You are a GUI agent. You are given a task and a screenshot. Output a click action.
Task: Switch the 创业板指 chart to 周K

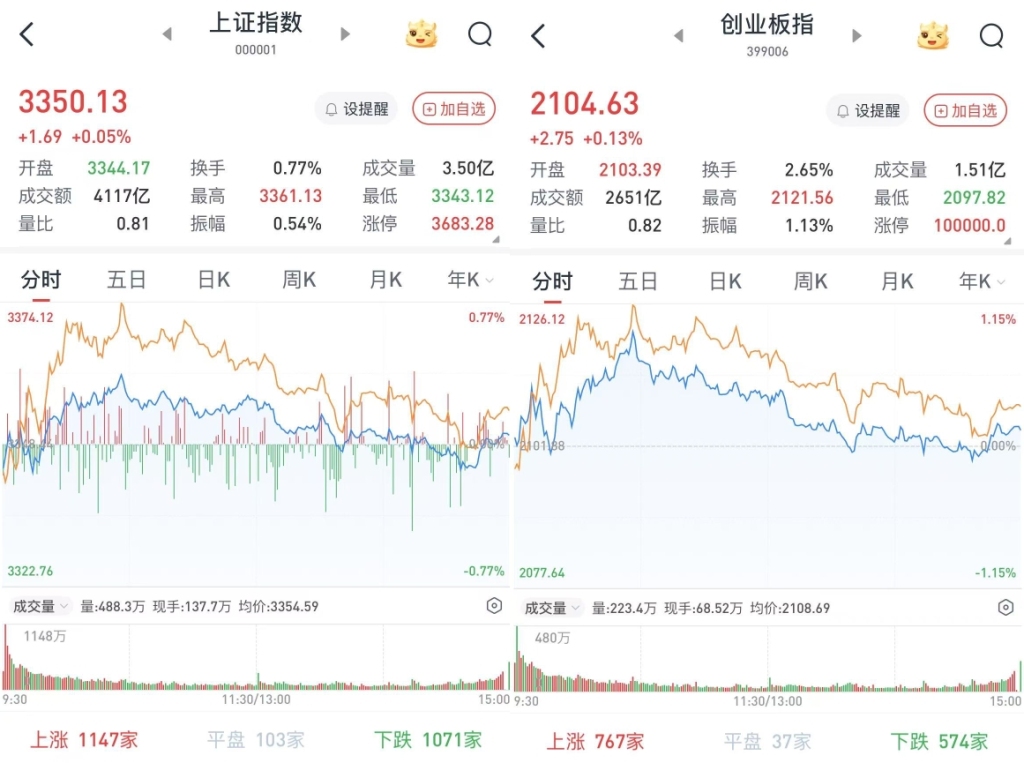coord(810,282)
